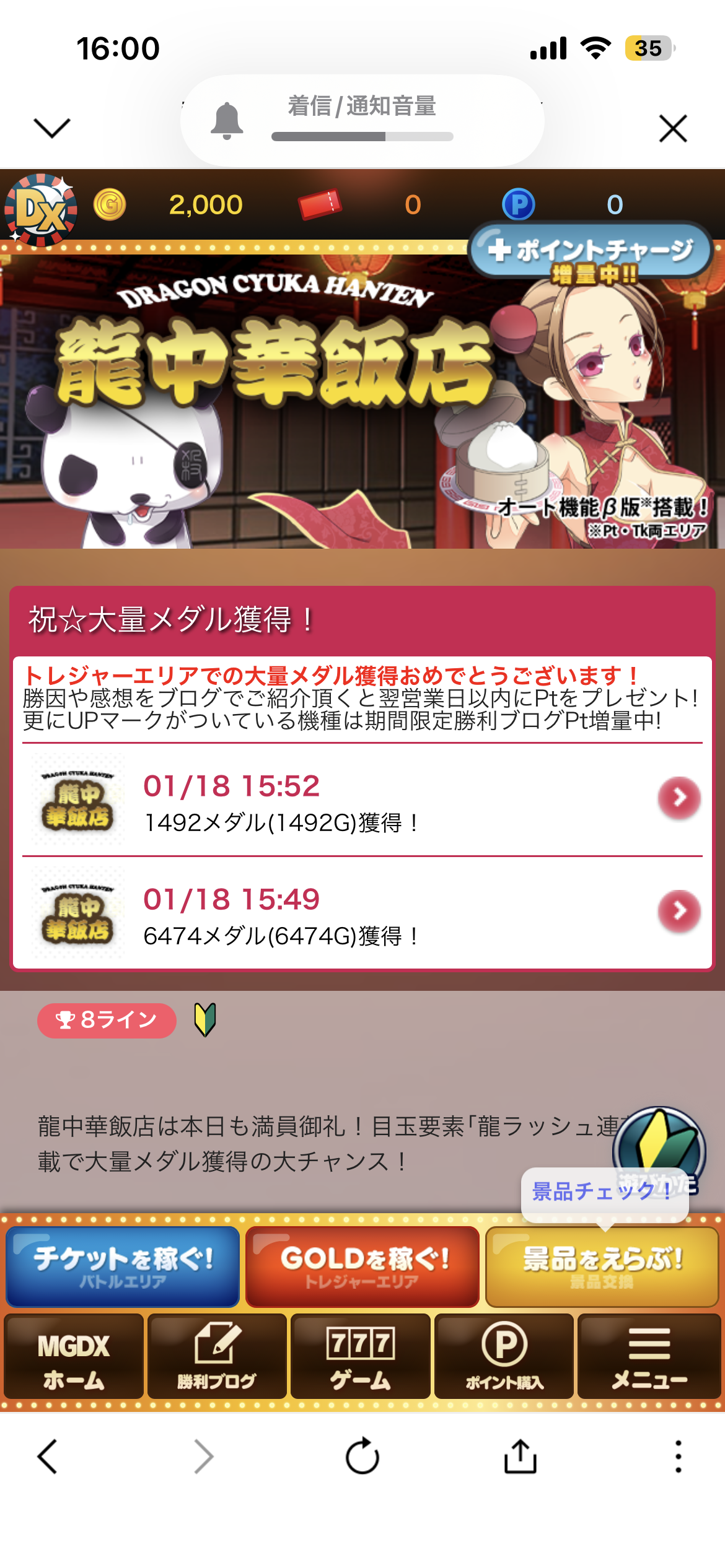The height and width of the screenshot is (1568, 725).
Task: Open 景品をえらぶ! 景品交換
Action: (602, 1266)
